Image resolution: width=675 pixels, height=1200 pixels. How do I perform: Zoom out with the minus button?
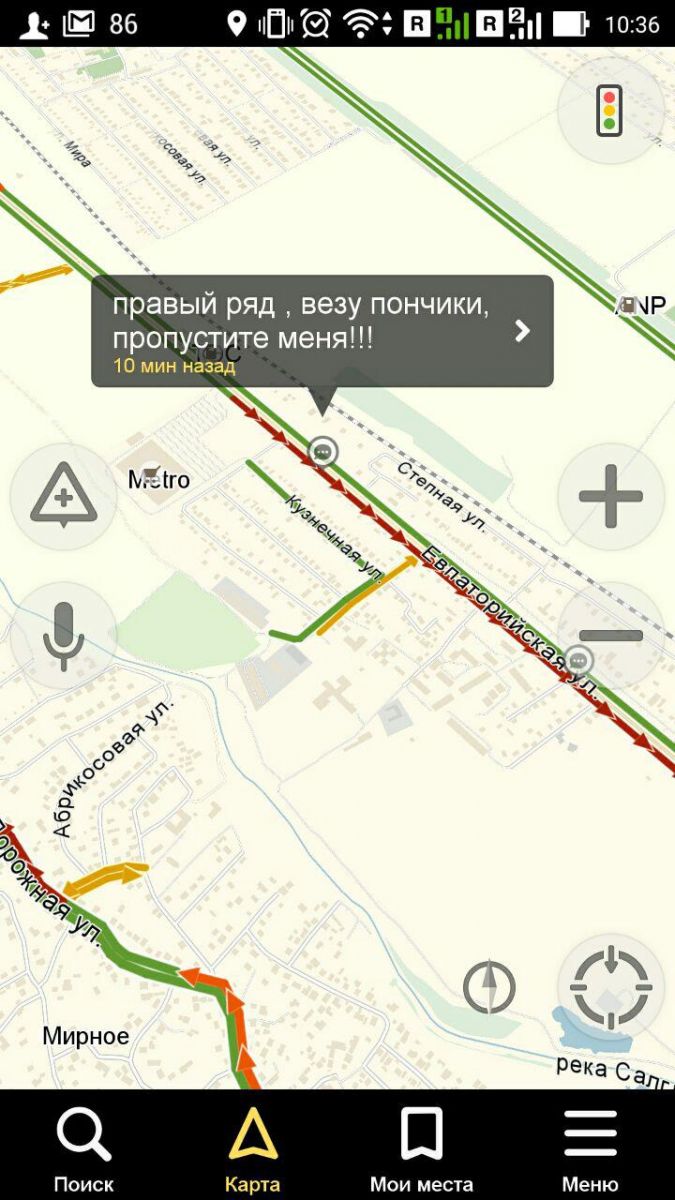pyautogui.click(x=610, y=636)
